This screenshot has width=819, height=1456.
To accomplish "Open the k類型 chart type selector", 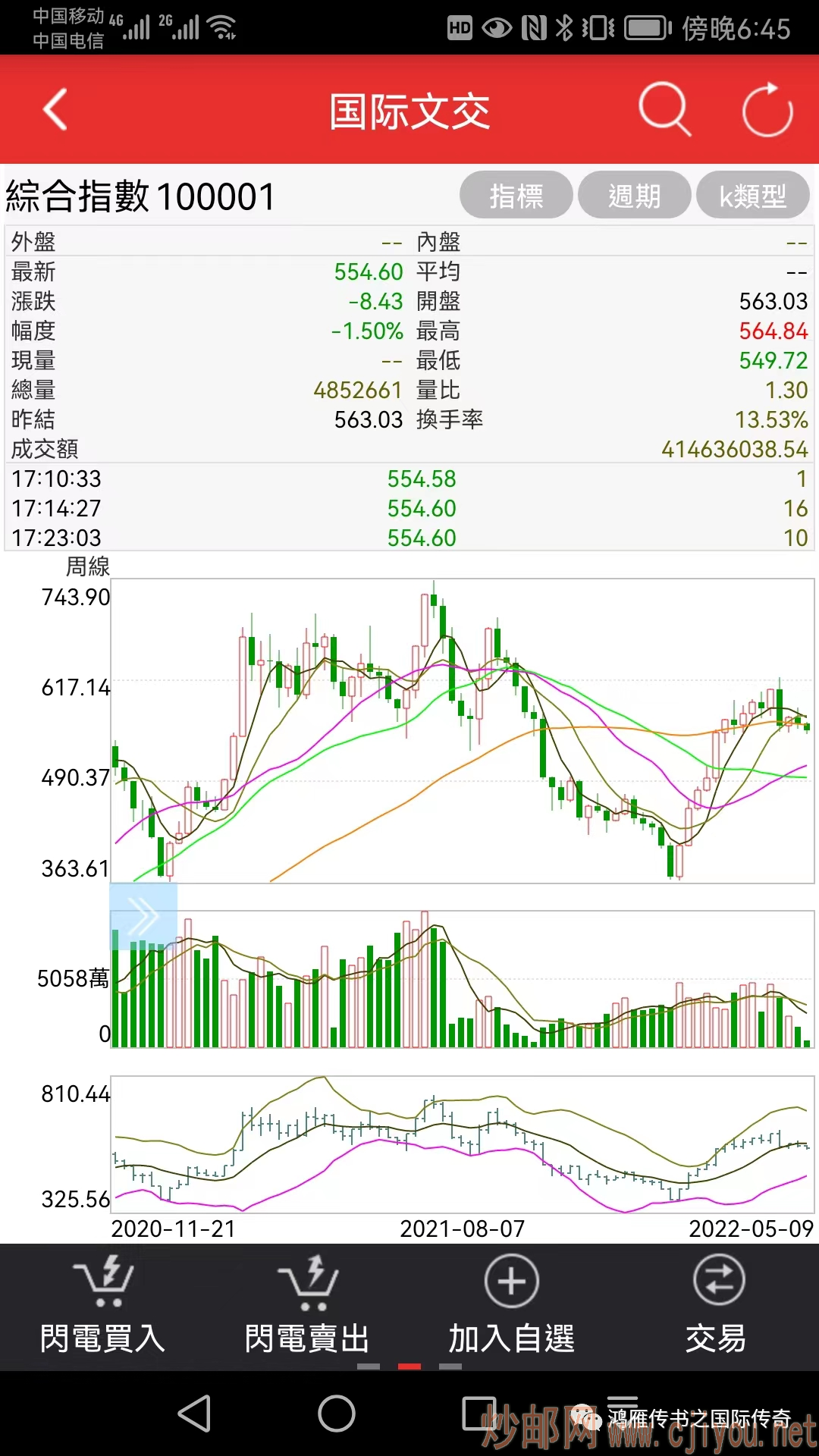I will coord(752,196).
